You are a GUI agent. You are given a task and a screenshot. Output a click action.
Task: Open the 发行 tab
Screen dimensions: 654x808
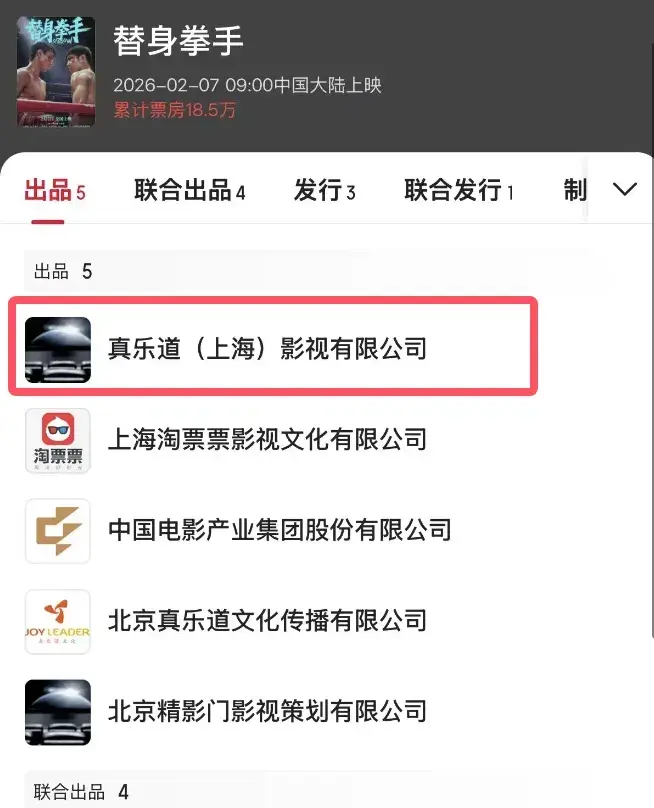coord(324,191)
